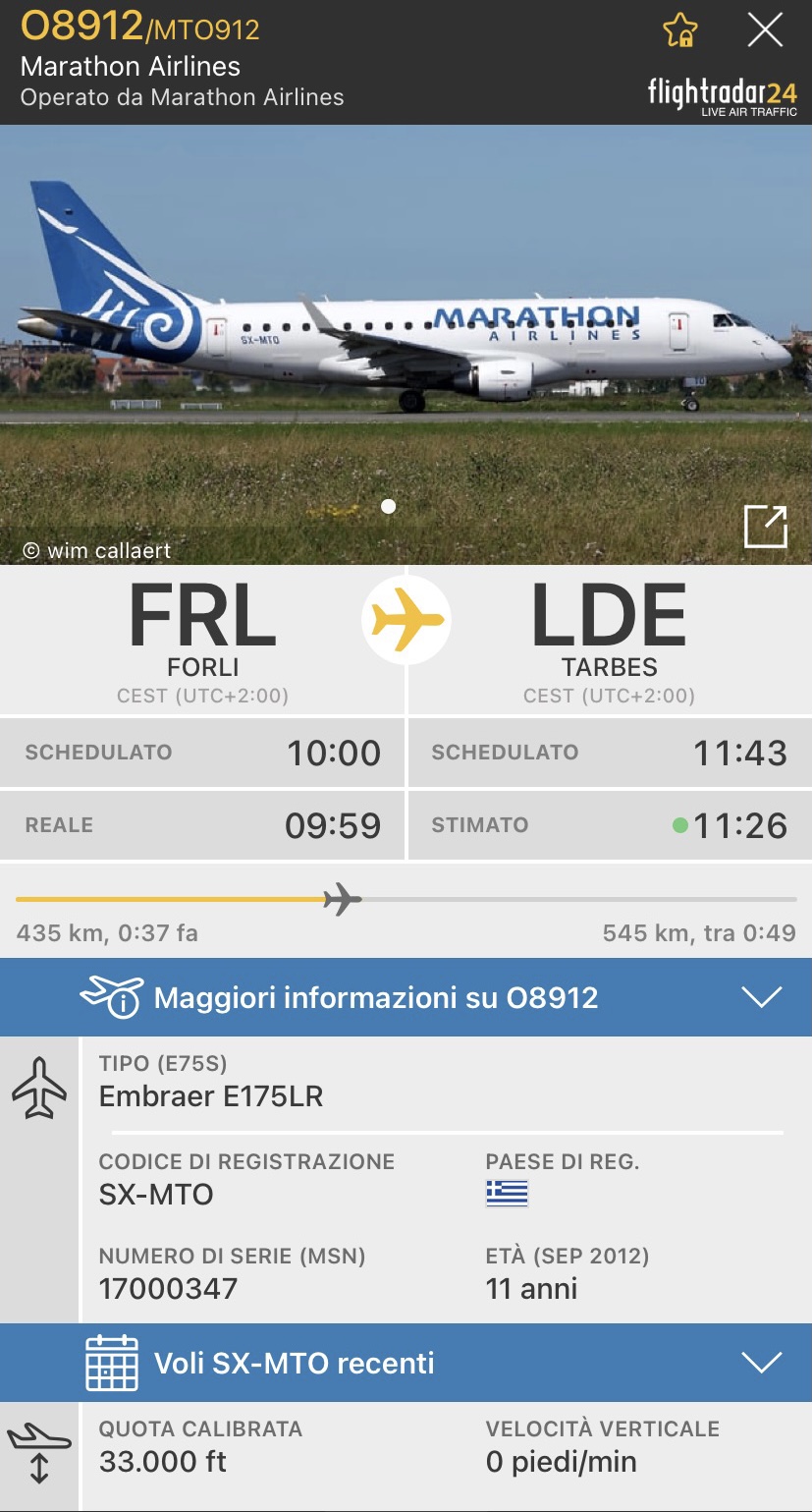Close the flight details panel
This screenshot has width=812, height=1512.
click(x=765, y=30)
